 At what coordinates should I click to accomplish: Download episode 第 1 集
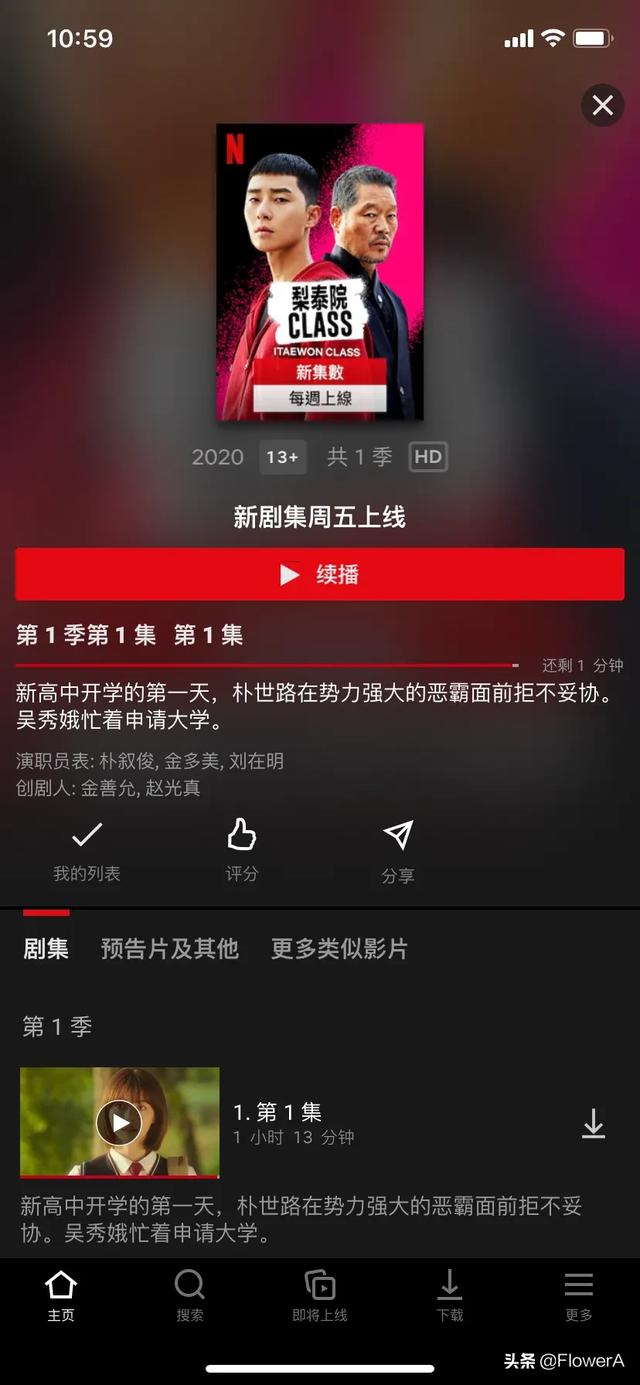594,1124
